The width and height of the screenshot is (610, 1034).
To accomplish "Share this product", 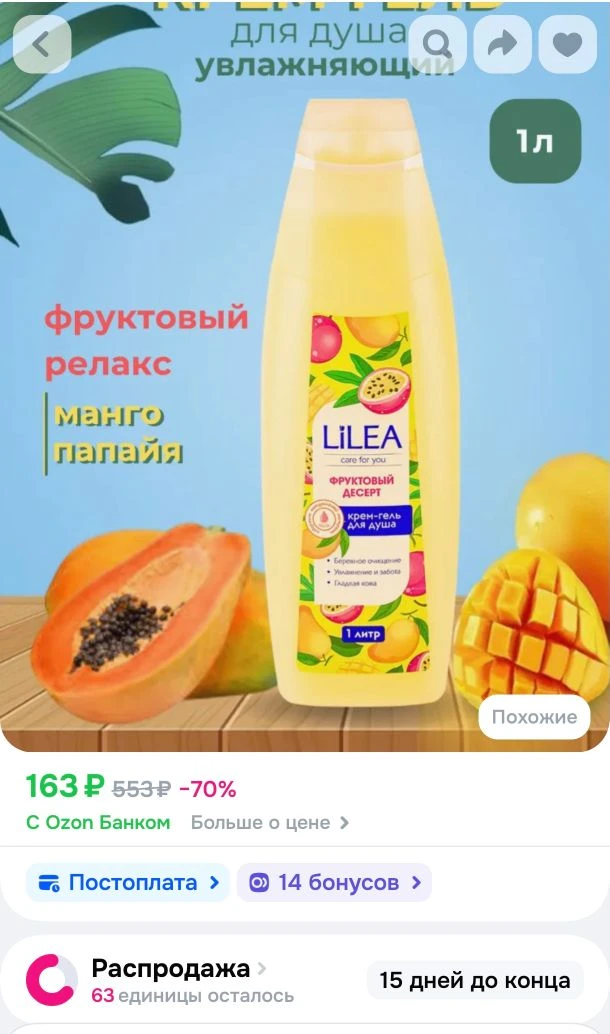I will click(503, 44).
